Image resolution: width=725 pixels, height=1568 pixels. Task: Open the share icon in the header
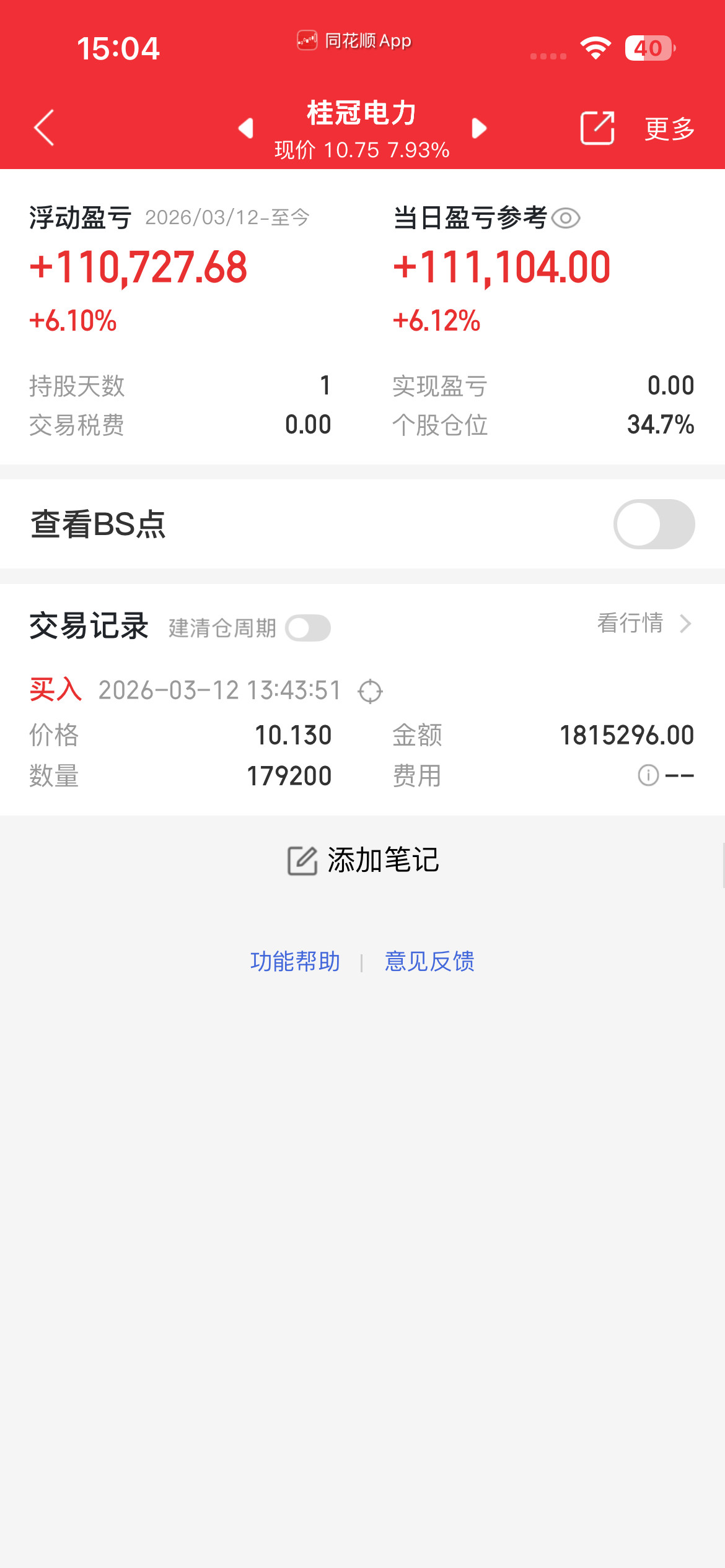tap(597, 128)
